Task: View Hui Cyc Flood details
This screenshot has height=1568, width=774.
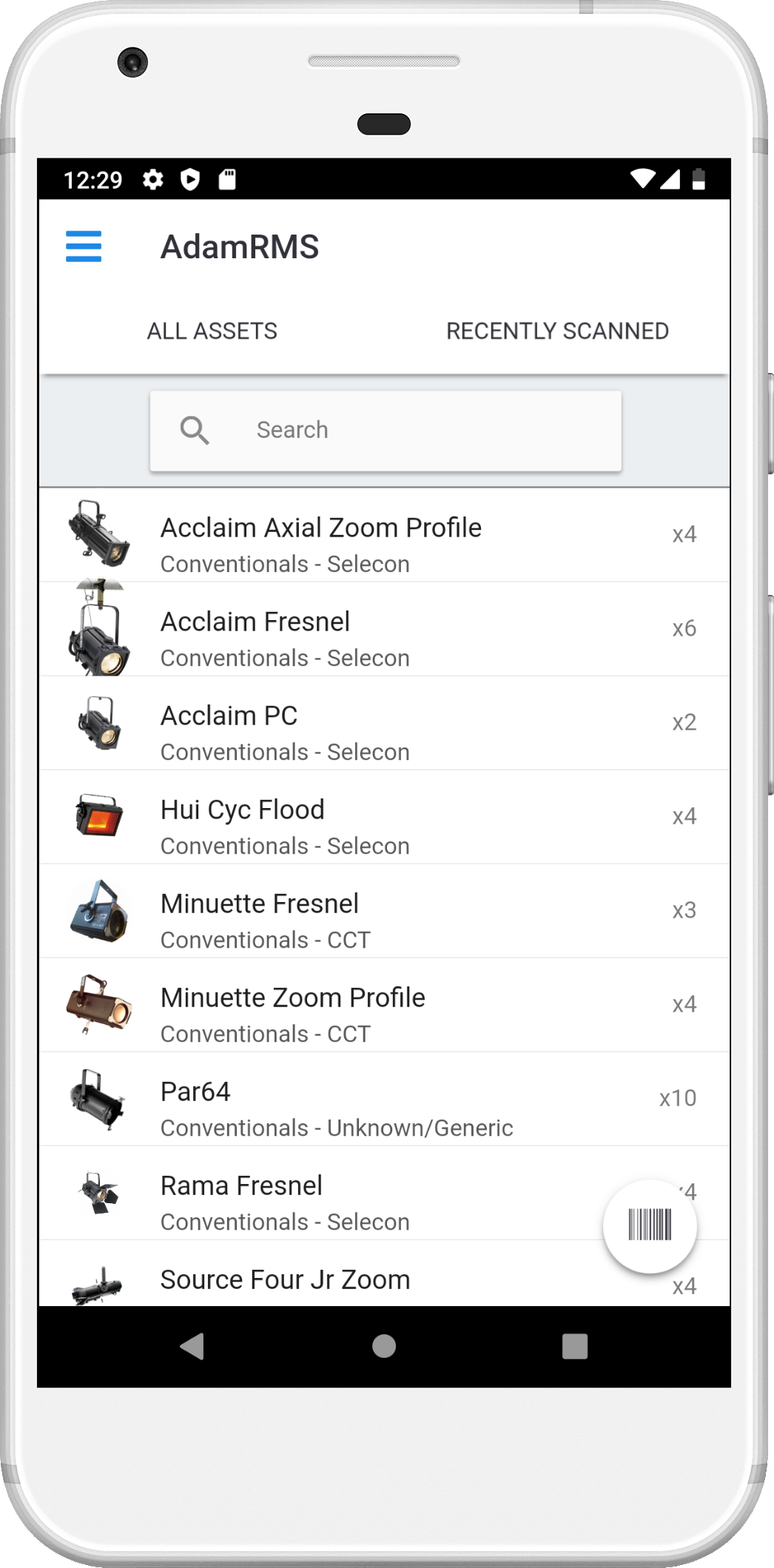Action: click(384, 817)
